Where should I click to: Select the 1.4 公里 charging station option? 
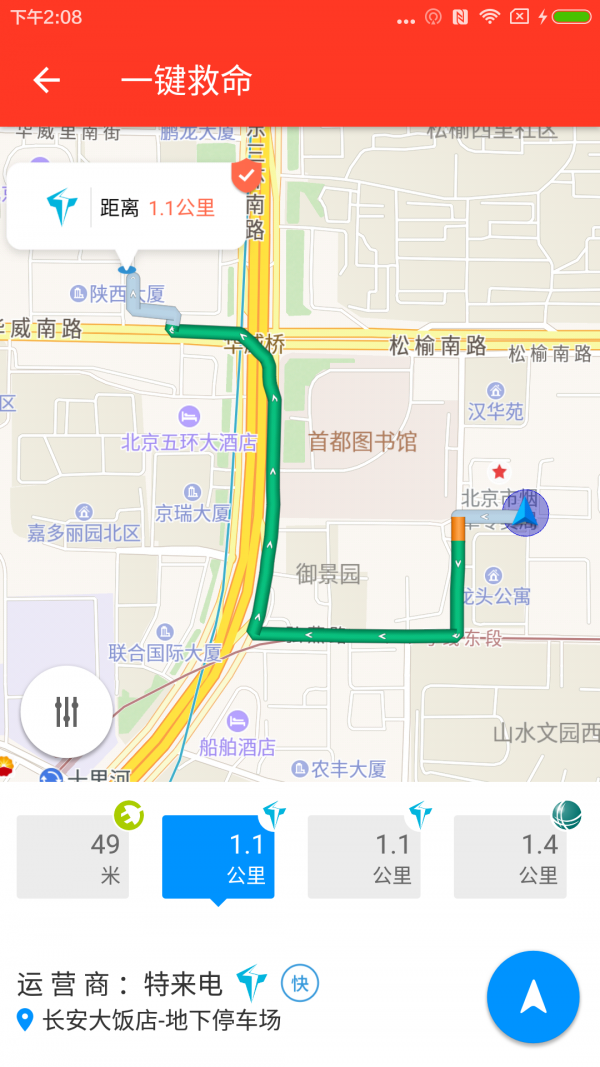pos(510,857)
